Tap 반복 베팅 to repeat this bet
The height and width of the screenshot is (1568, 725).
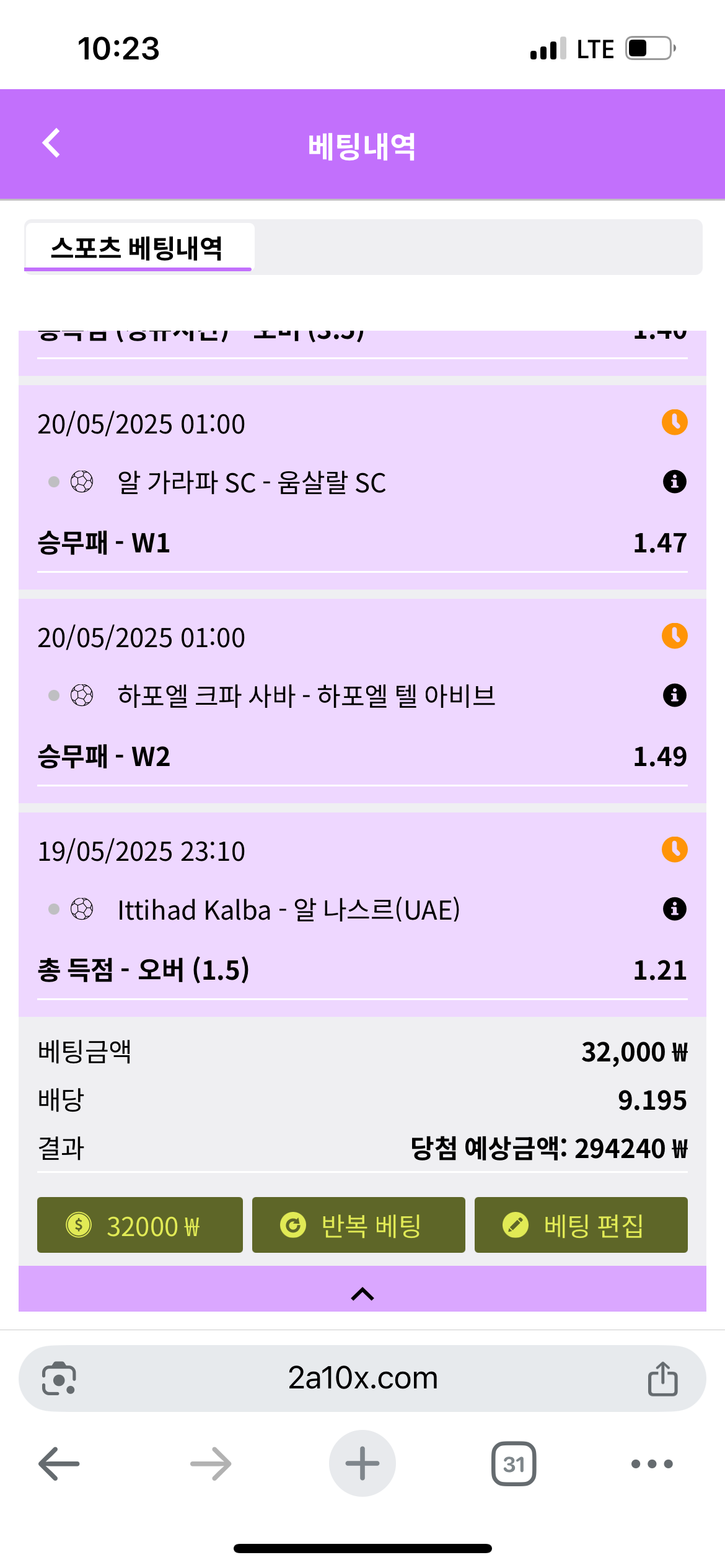(358, 1225)
